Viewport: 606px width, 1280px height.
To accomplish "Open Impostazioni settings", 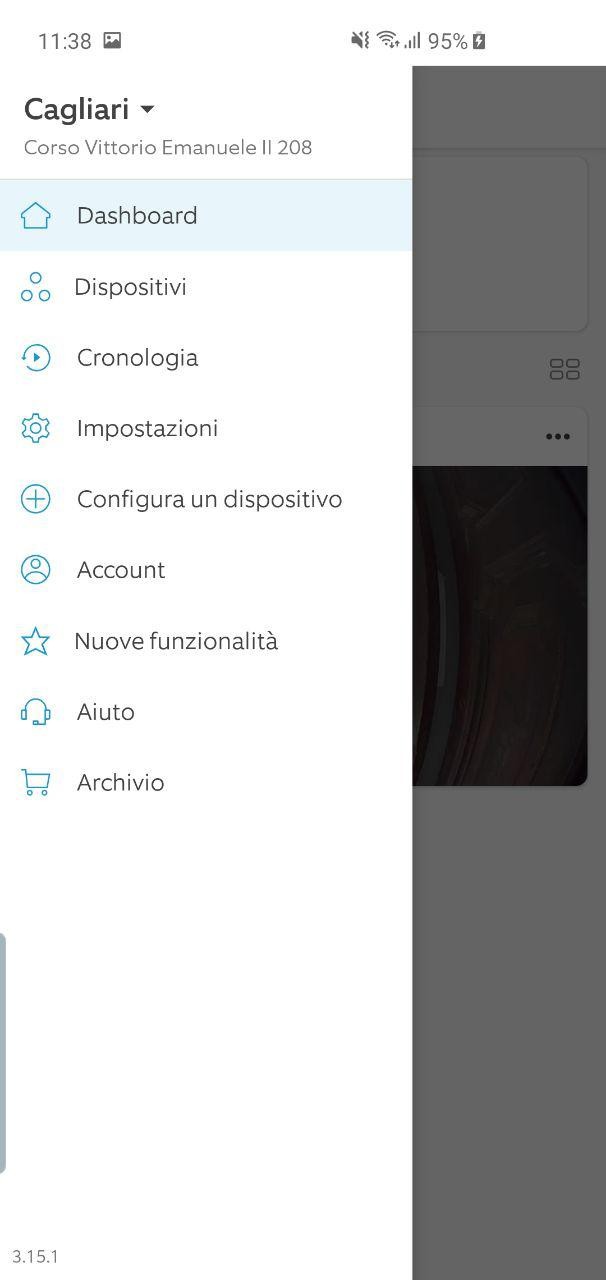I will pyautogui.click(x=147, y=429).
